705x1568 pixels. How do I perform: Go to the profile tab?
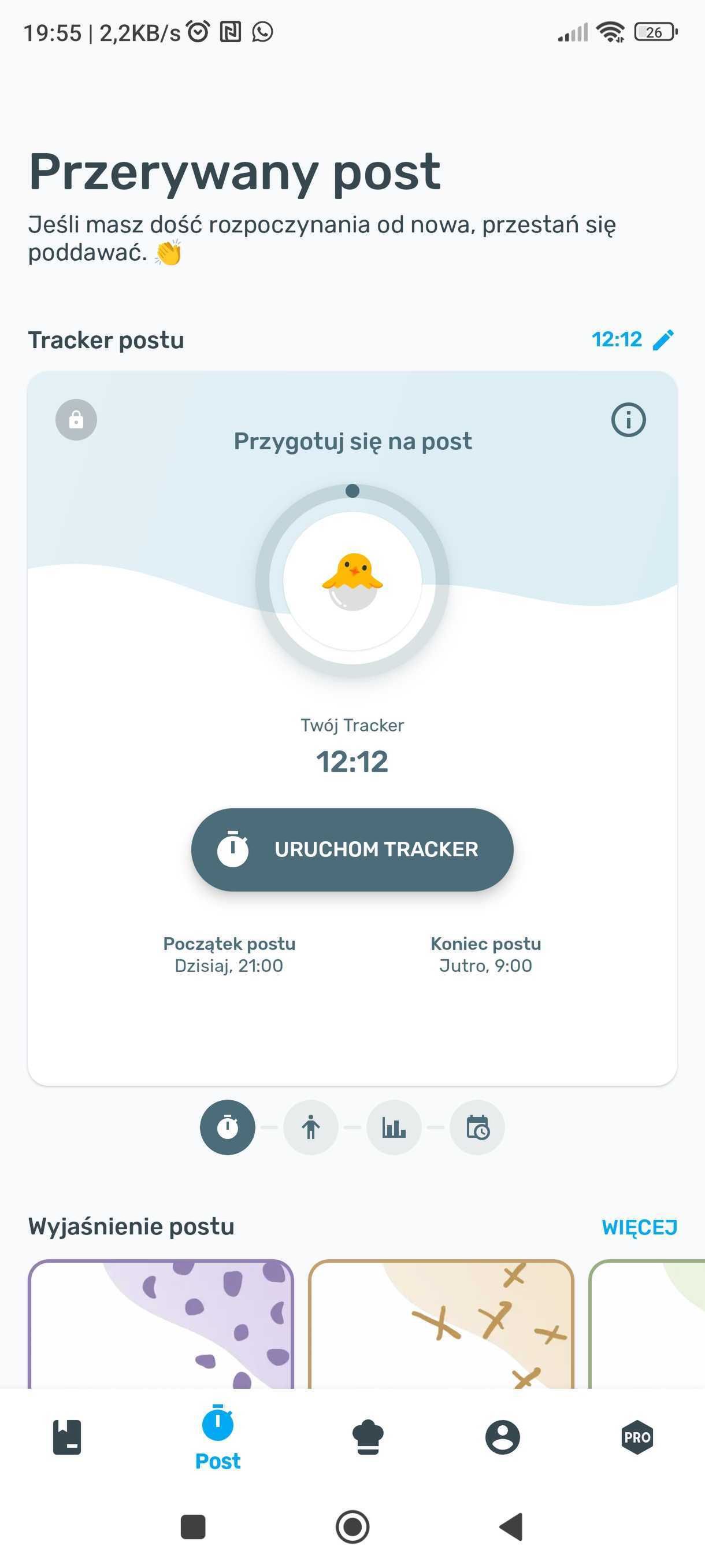point(502,1437)
